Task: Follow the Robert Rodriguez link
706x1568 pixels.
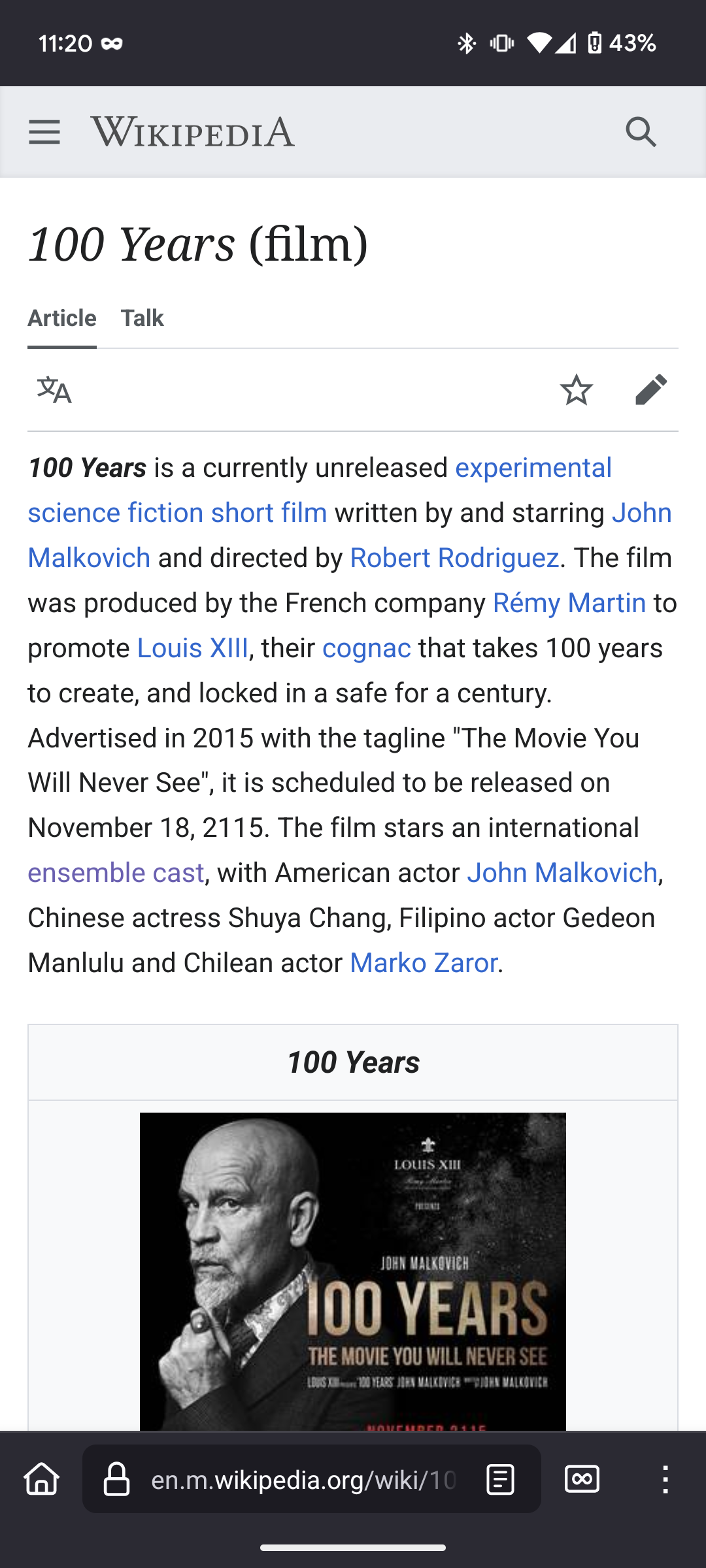Action: 454,558
